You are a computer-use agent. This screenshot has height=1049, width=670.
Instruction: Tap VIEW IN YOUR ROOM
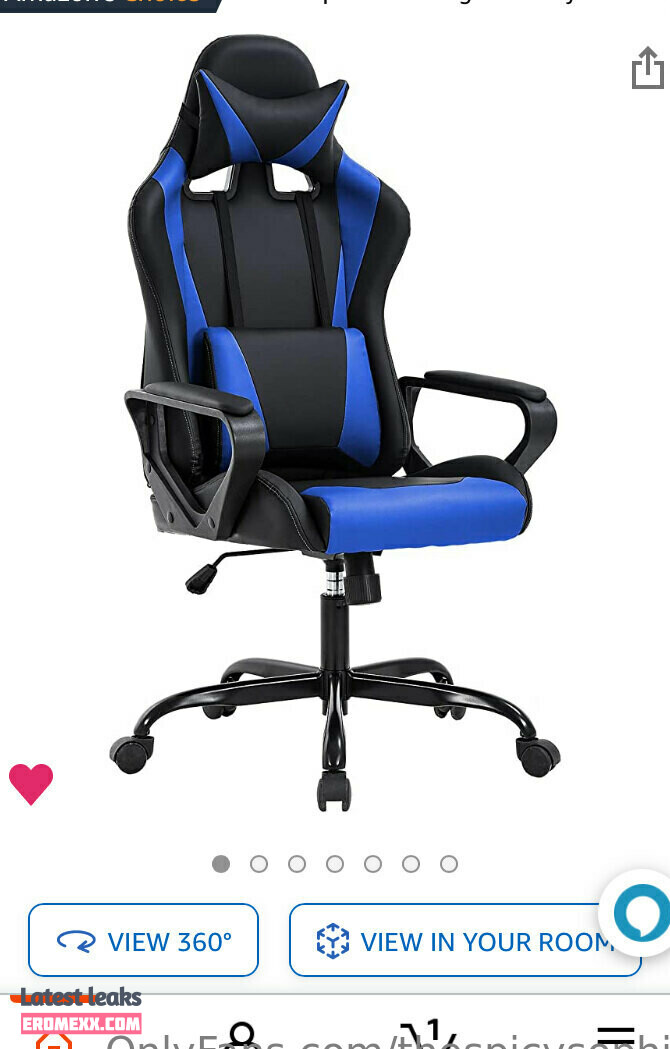(x=465, y=940)
